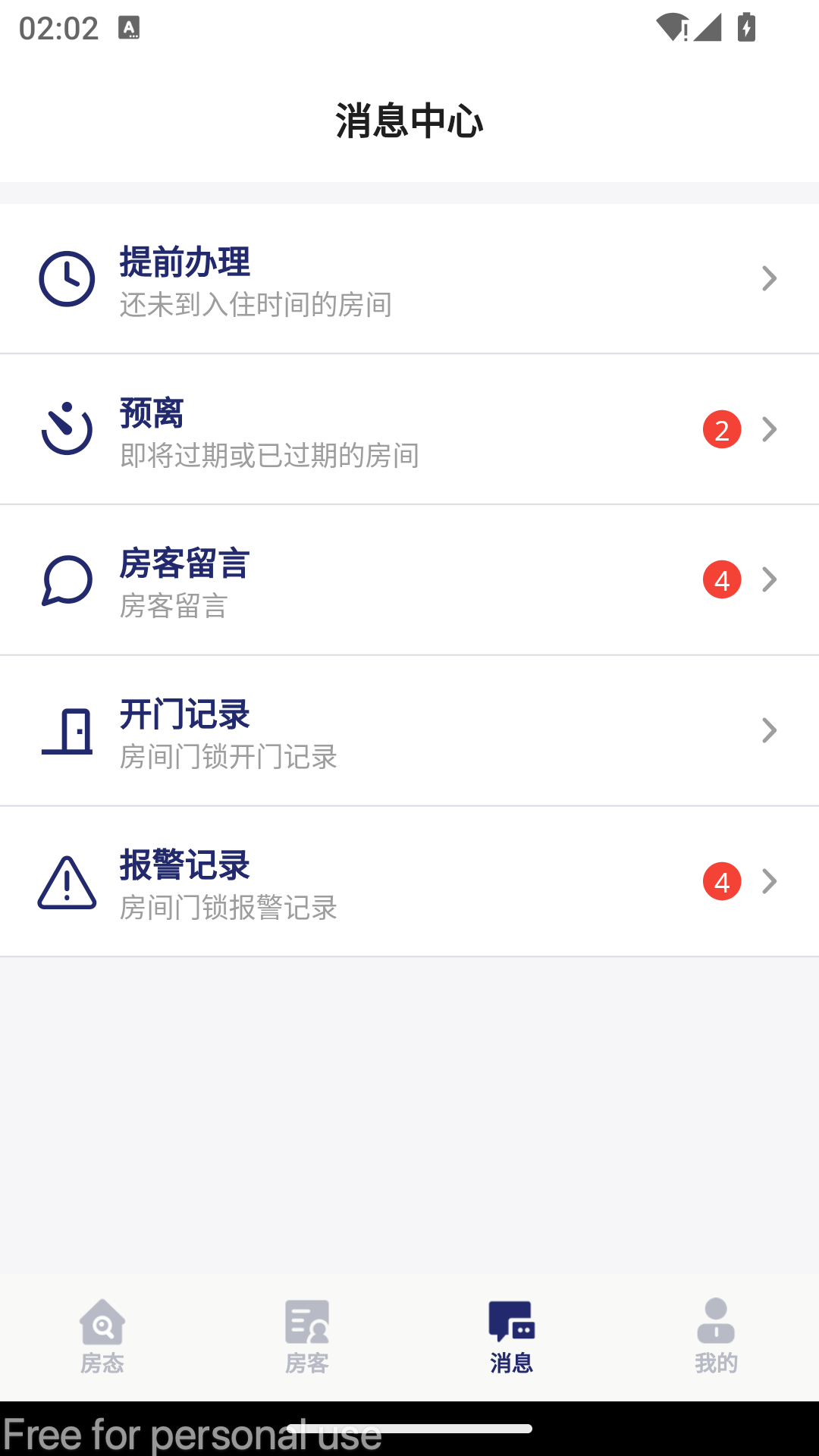The width and height of the screenshot is (819, 1456).
Task: Open the 房态 tab via its house icon
Action: pos(102,1321)
